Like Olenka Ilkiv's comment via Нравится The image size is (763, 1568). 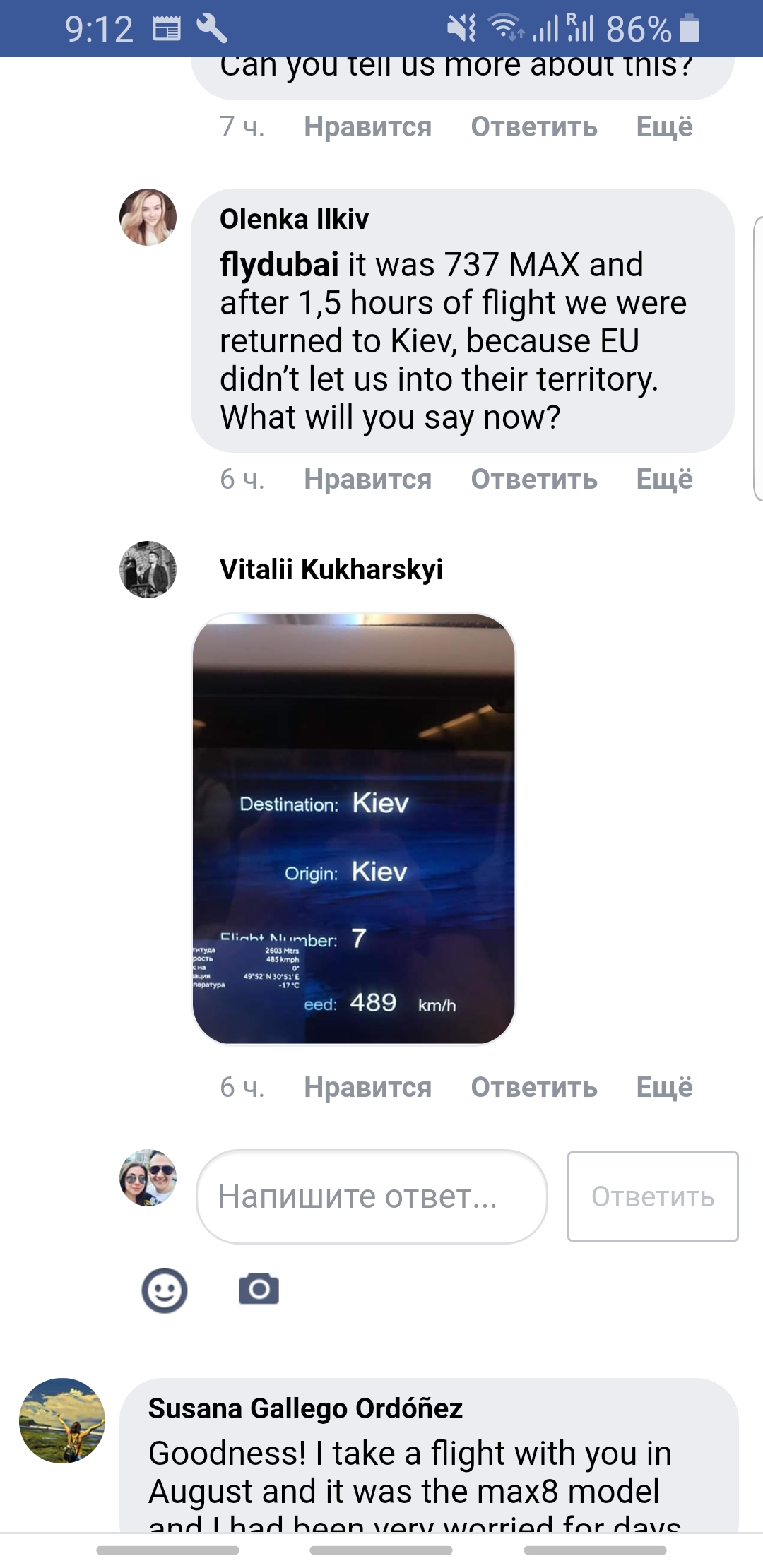click(x=367, y=480)
